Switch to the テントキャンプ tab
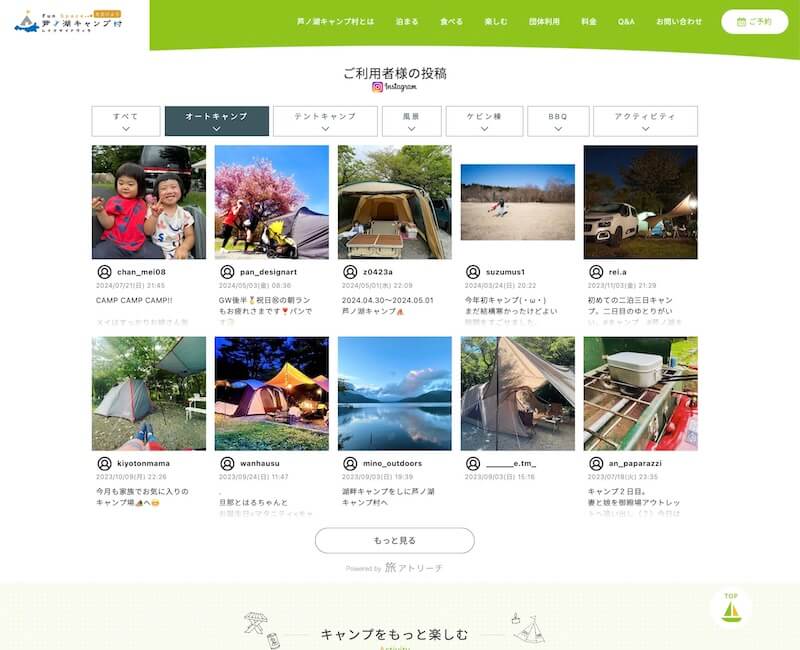Image resolution: width=800 pixels, height=650 pixels. [325, 121]
